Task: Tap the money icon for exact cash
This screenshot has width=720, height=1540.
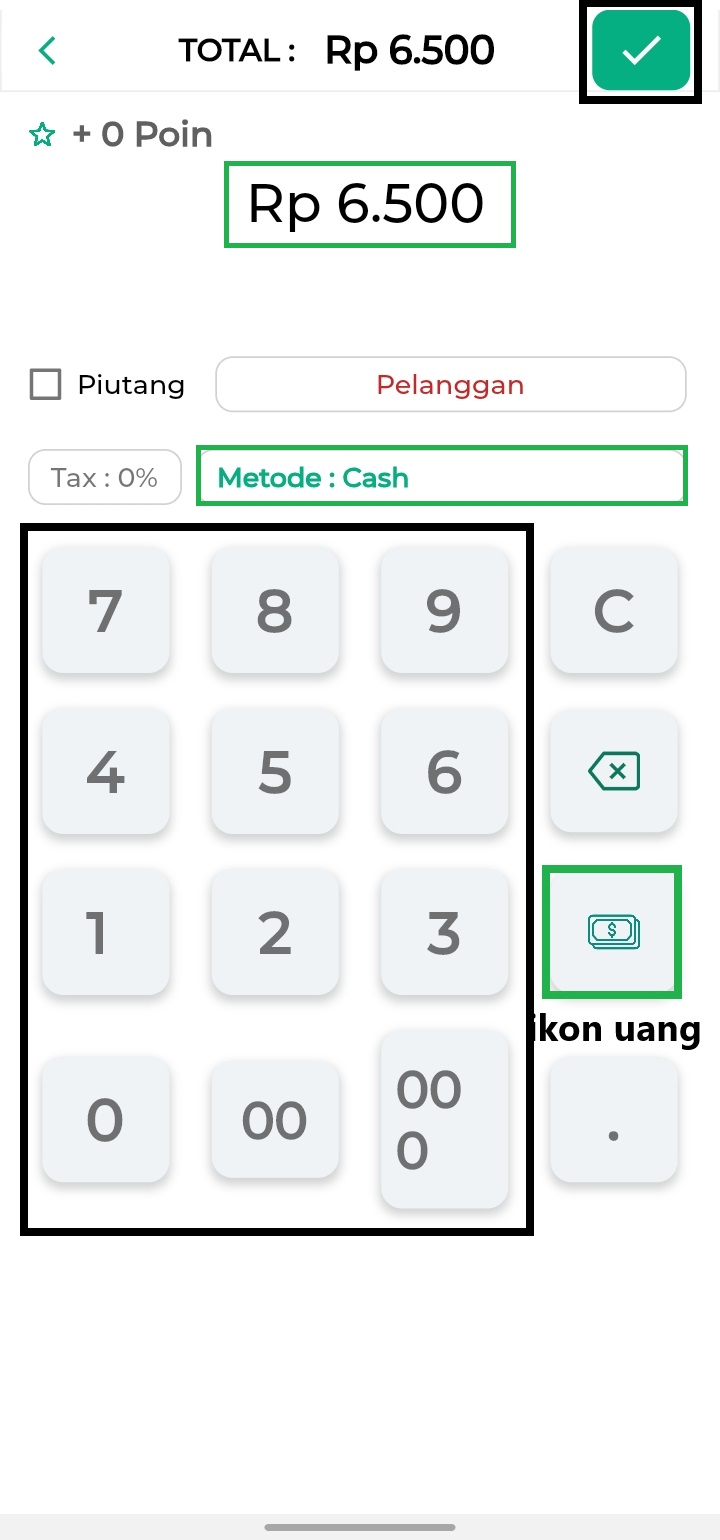Action: pos(613,932)
